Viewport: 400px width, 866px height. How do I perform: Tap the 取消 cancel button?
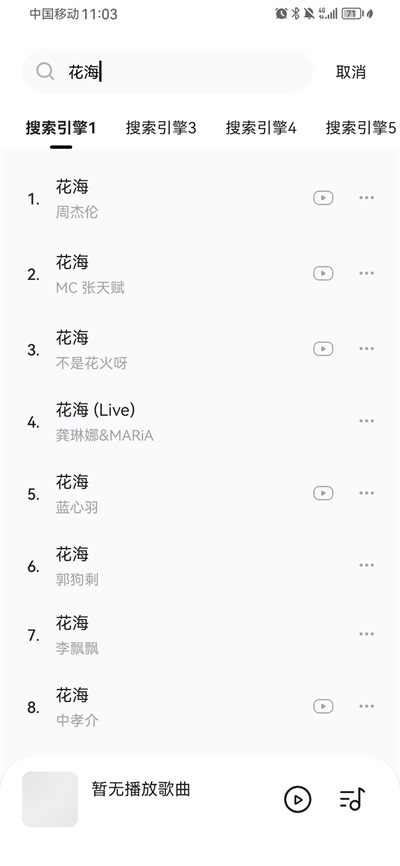pyautogui.click(x=350, y=72)
